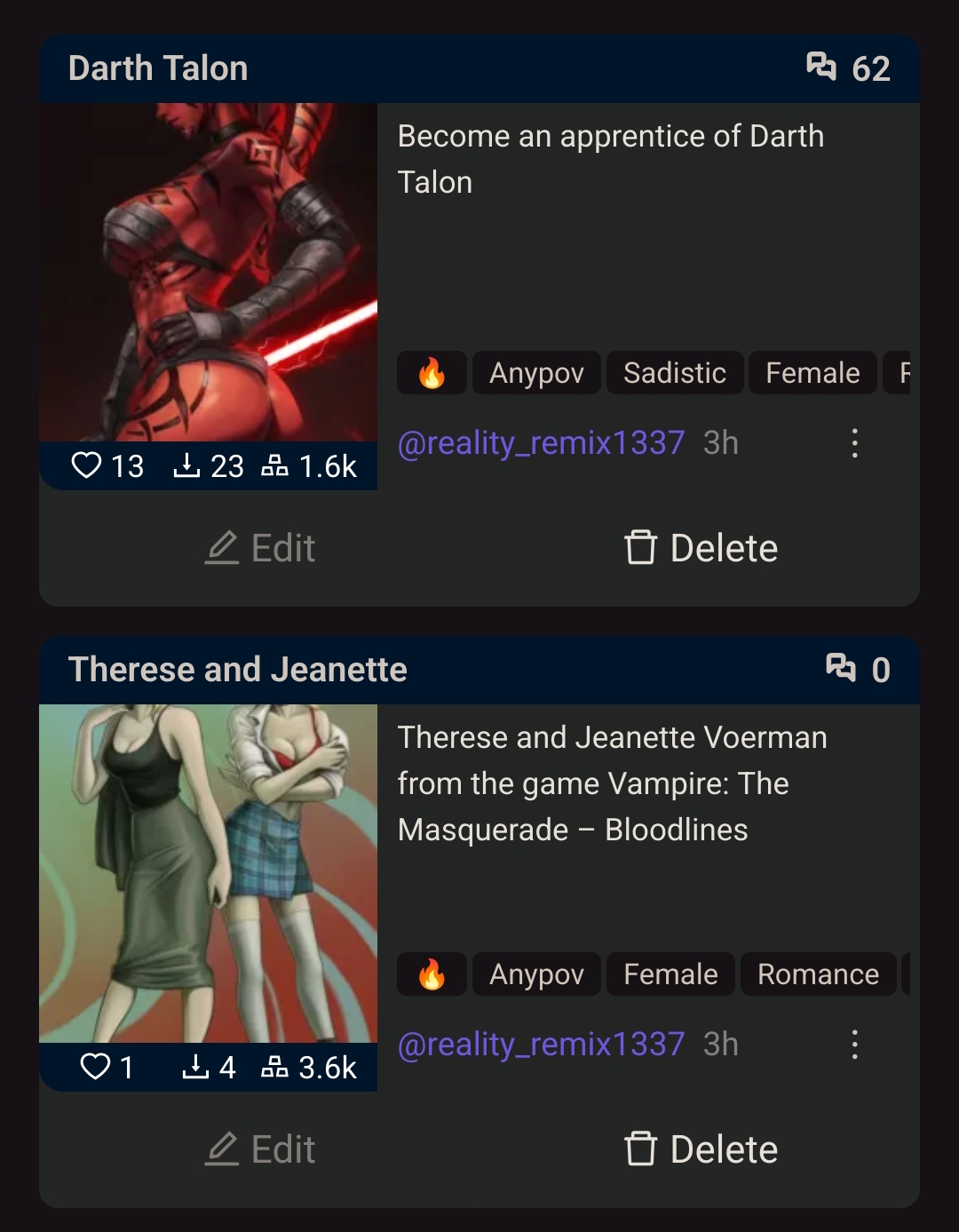Open the overflow menu on Darth Talon card
This screenshot has height=1232, width=959.
pos(854,442)
